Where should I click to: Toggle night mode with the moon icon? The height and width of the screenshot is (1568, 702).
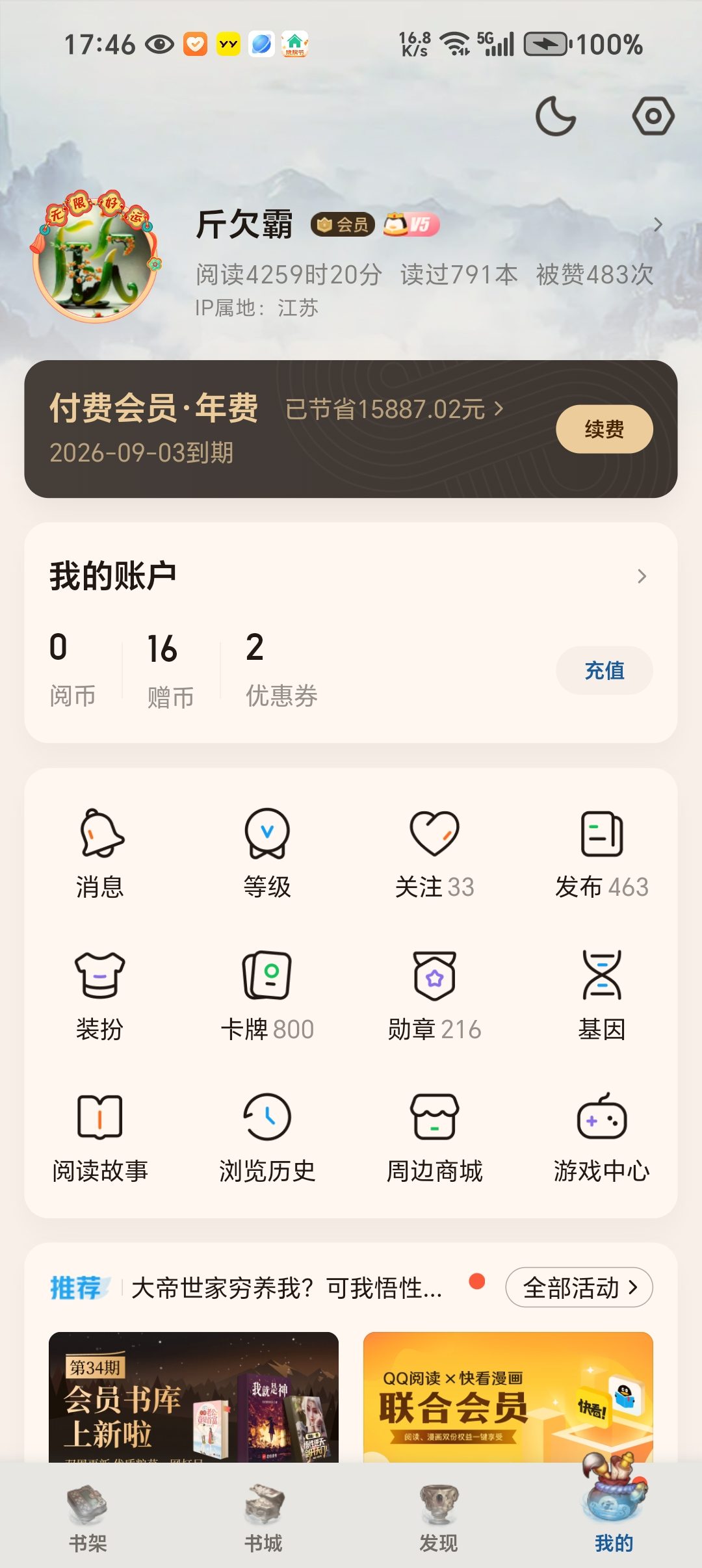tap(556, 116)
